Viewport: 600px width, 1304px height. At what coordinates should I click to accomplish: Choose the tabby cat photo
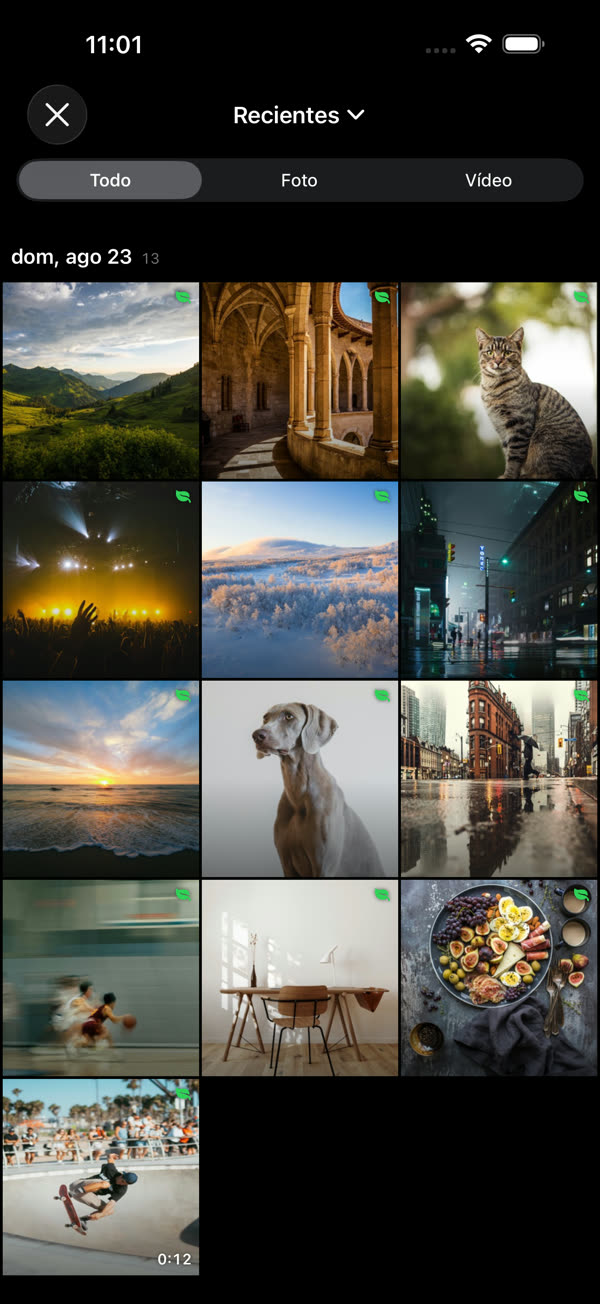point(499,380)
